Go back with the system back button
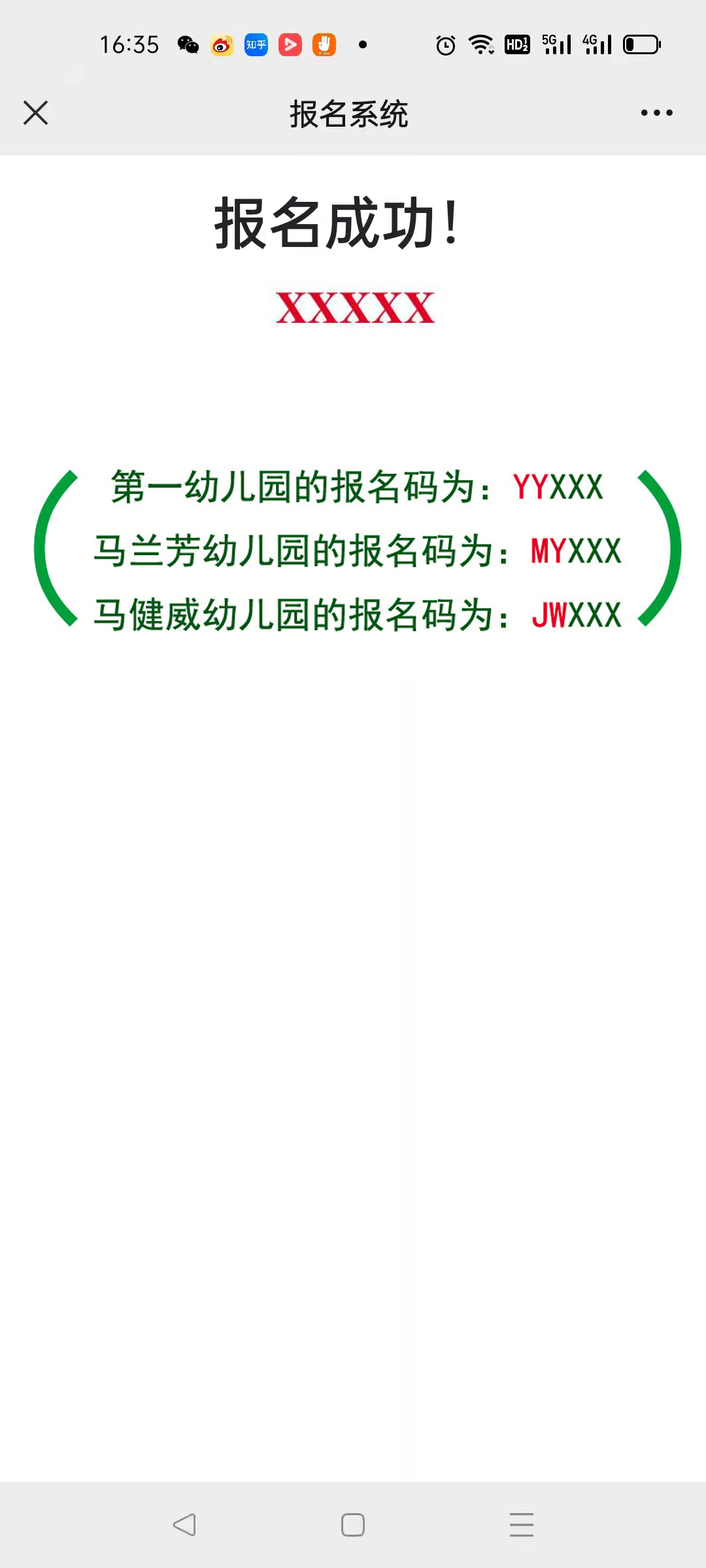Image resolution: width=706 pixels, height=1568 pixels. (184, 1525)
